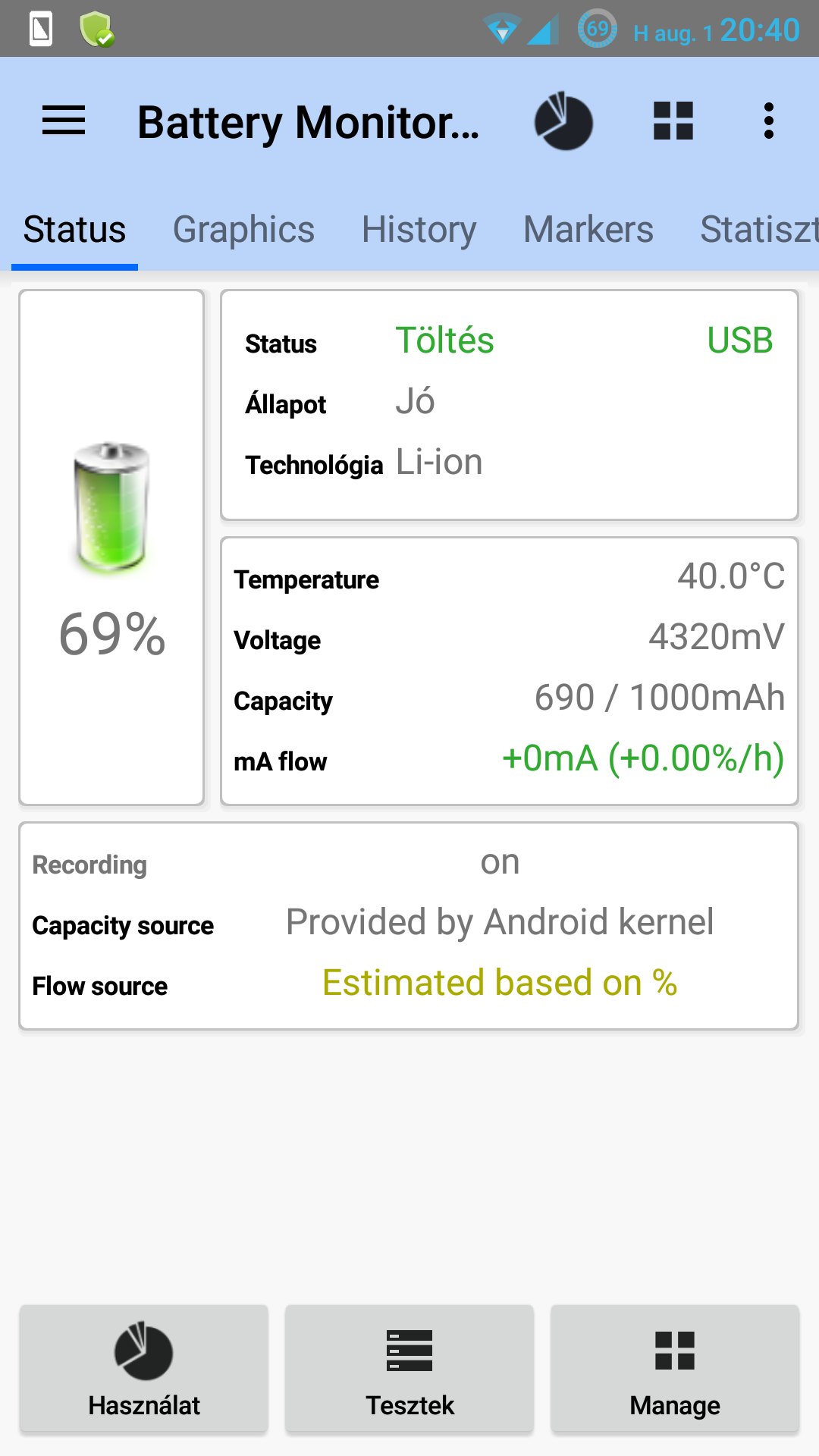The width and height of the screenshot is (819, 1456).
Task: Switch to the Markers tab
Action: [x=588, y=230]
